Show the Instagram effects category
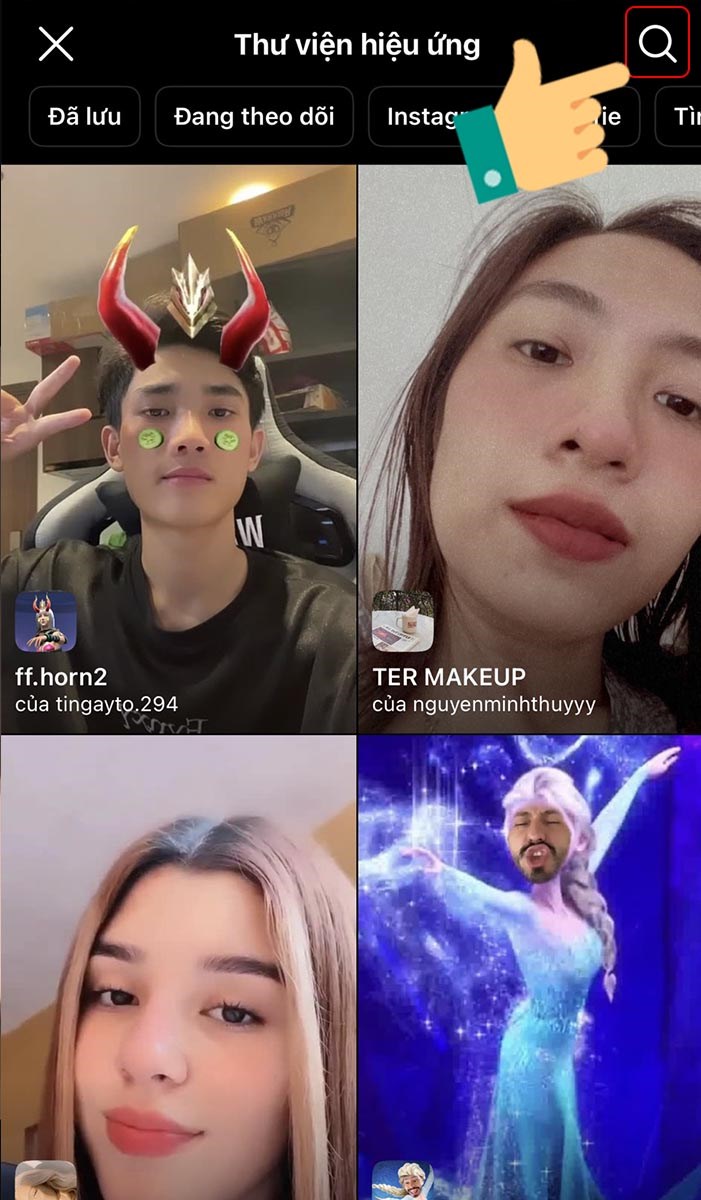 [420, 117]
